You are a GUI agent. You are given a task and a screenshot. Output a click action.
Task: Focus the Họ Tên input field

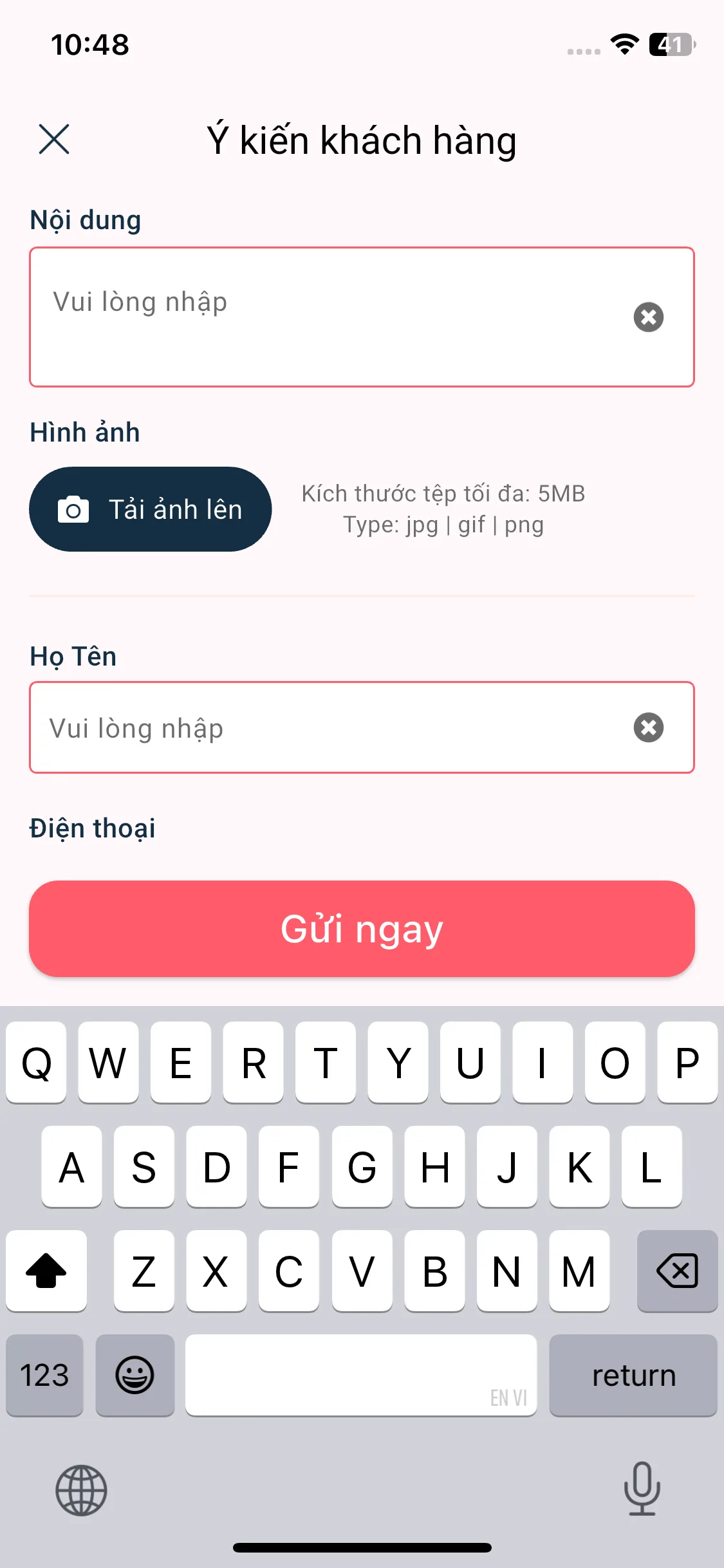tap(322, 727)
